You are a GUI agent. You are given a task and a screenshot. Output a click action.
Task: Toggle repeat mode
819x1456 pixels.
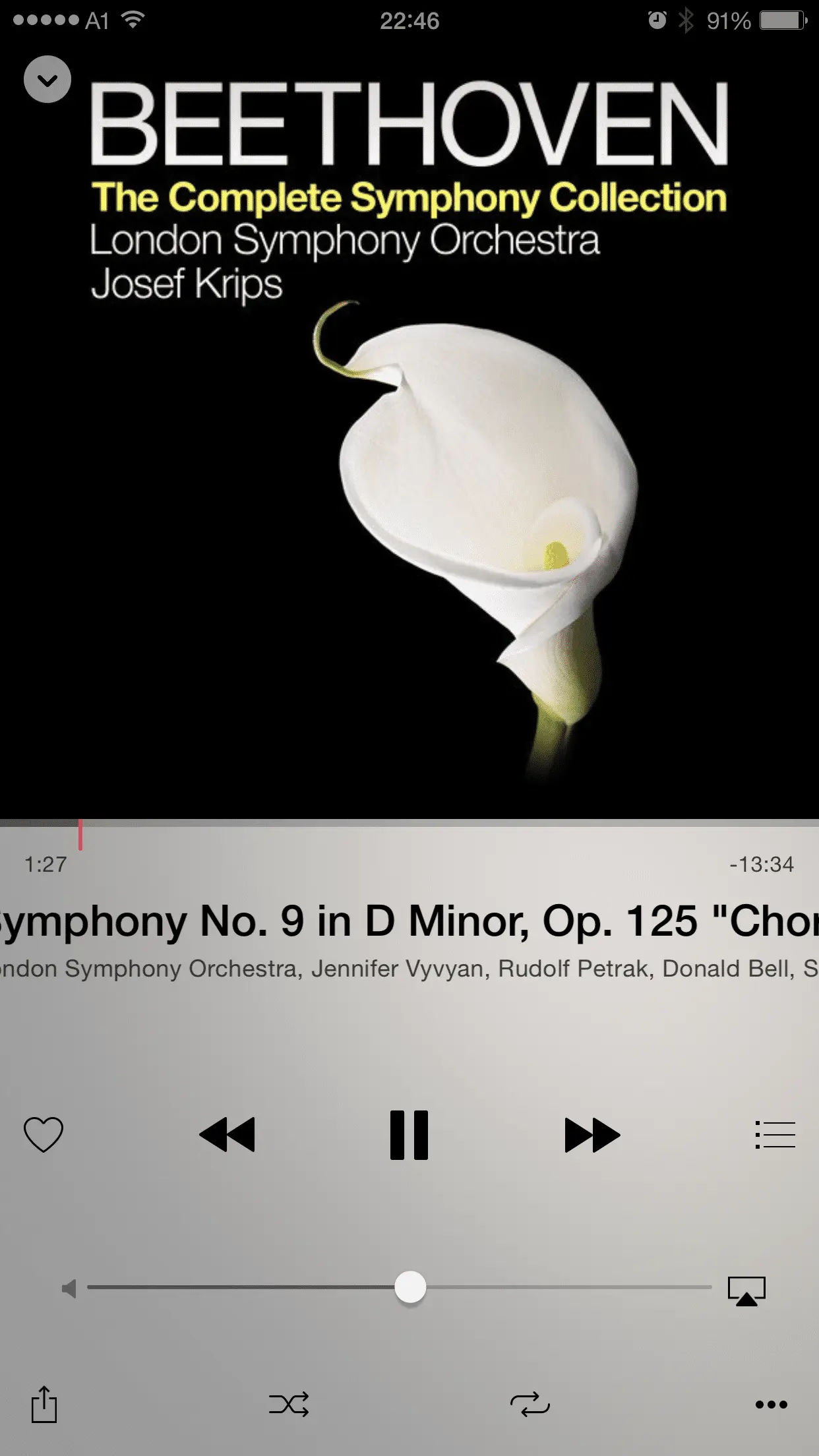tap(530, 1404)
